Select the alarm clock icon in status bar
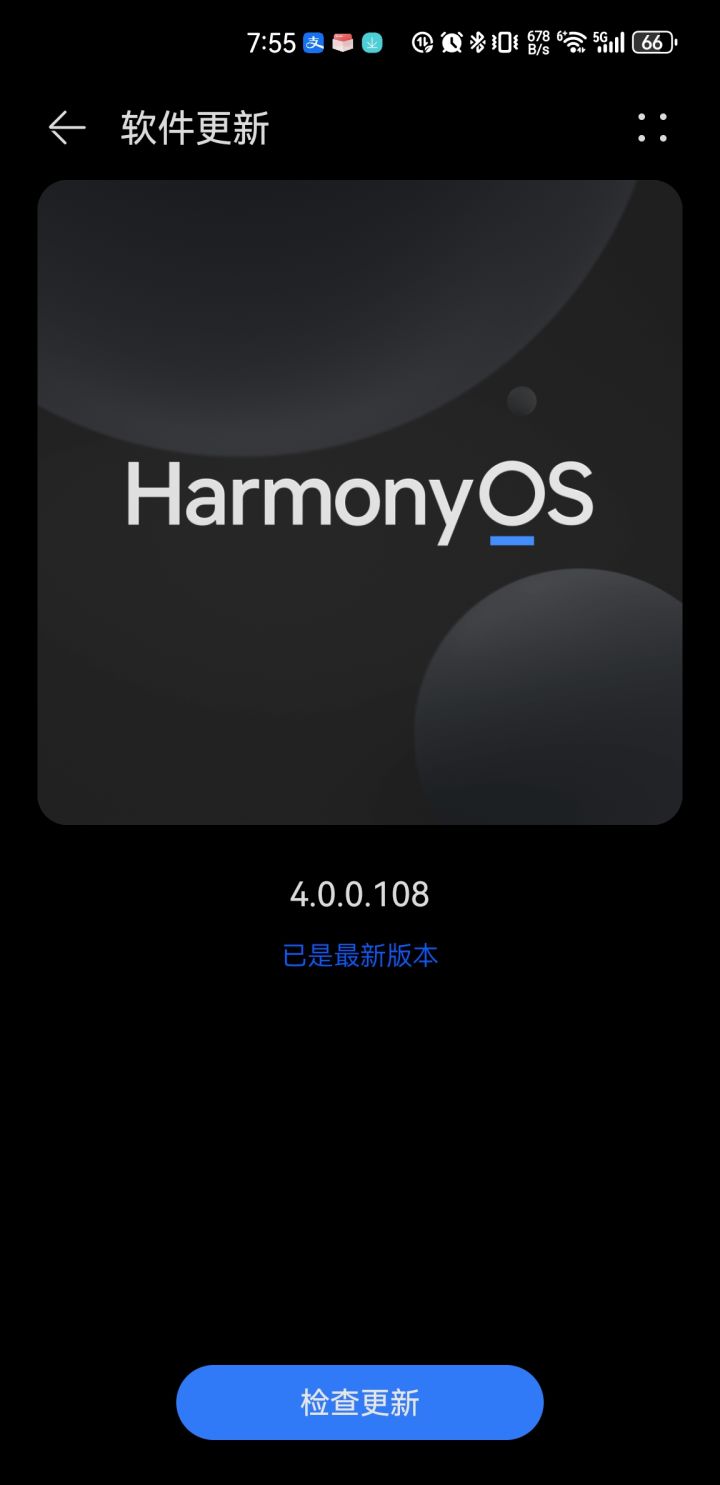This screenshot has height=1485, width=720. (x=452, y=43)
